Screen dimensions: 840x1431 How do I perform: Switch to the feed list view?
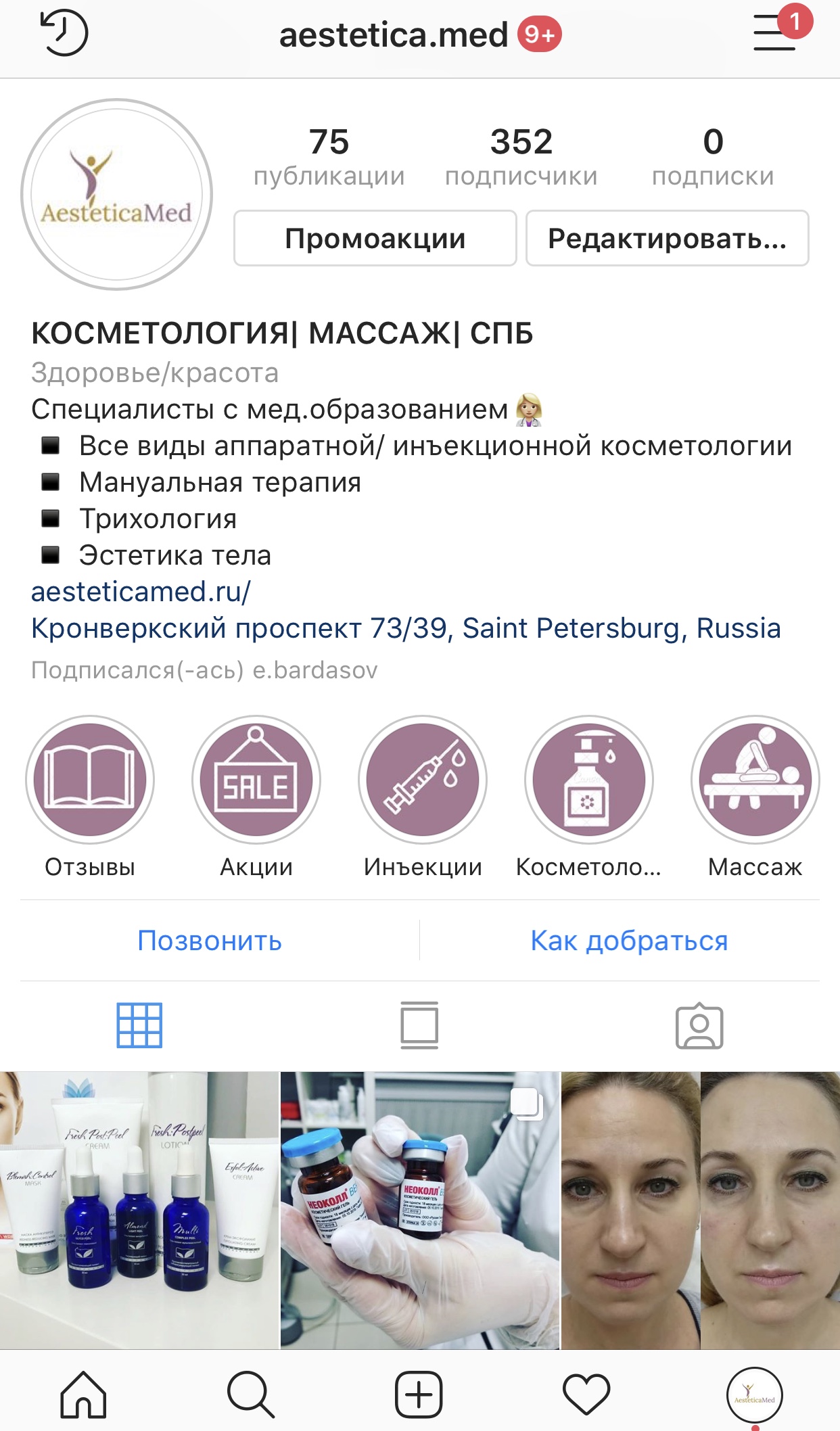(x=419, y=1025)
